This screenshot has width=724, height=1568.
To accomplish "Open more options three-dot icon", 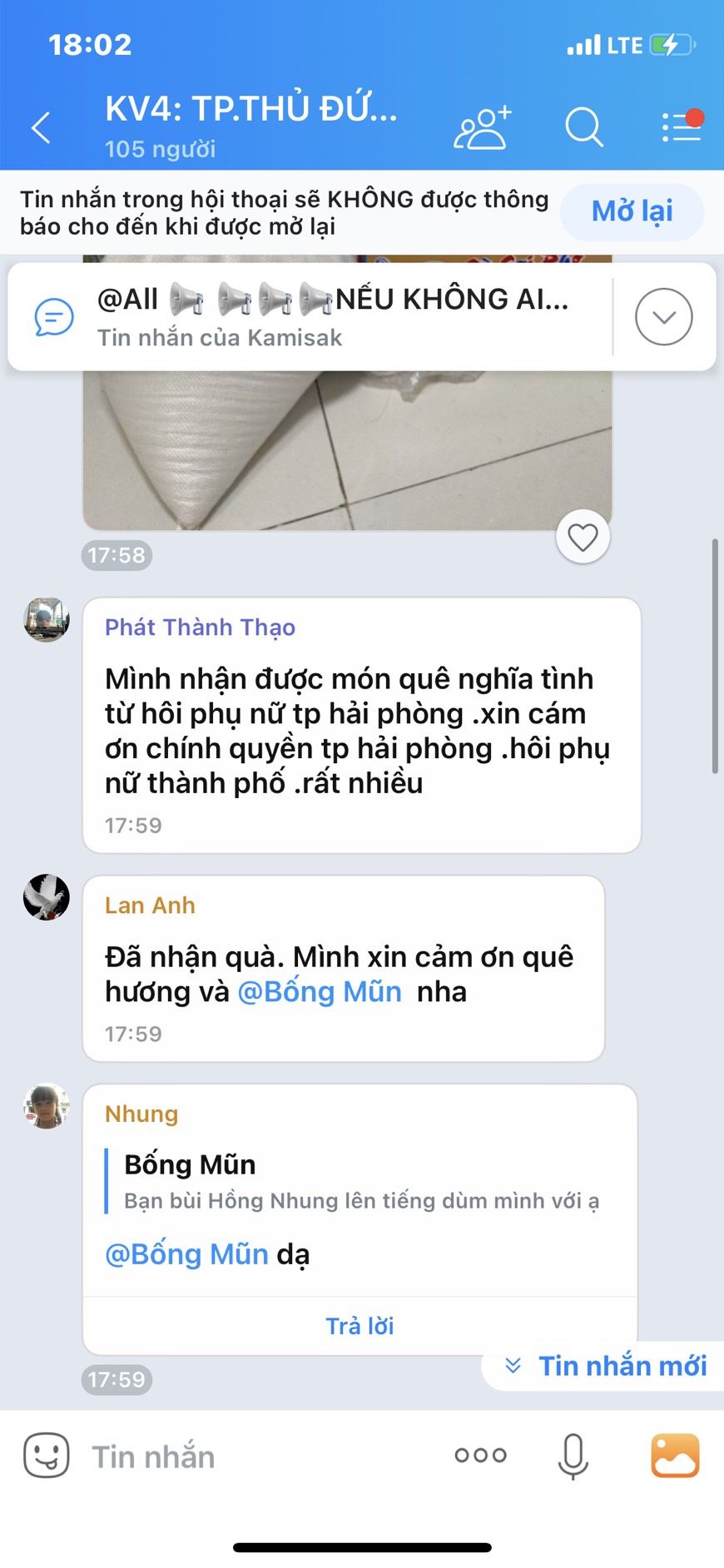I will tap(480, 1456).
